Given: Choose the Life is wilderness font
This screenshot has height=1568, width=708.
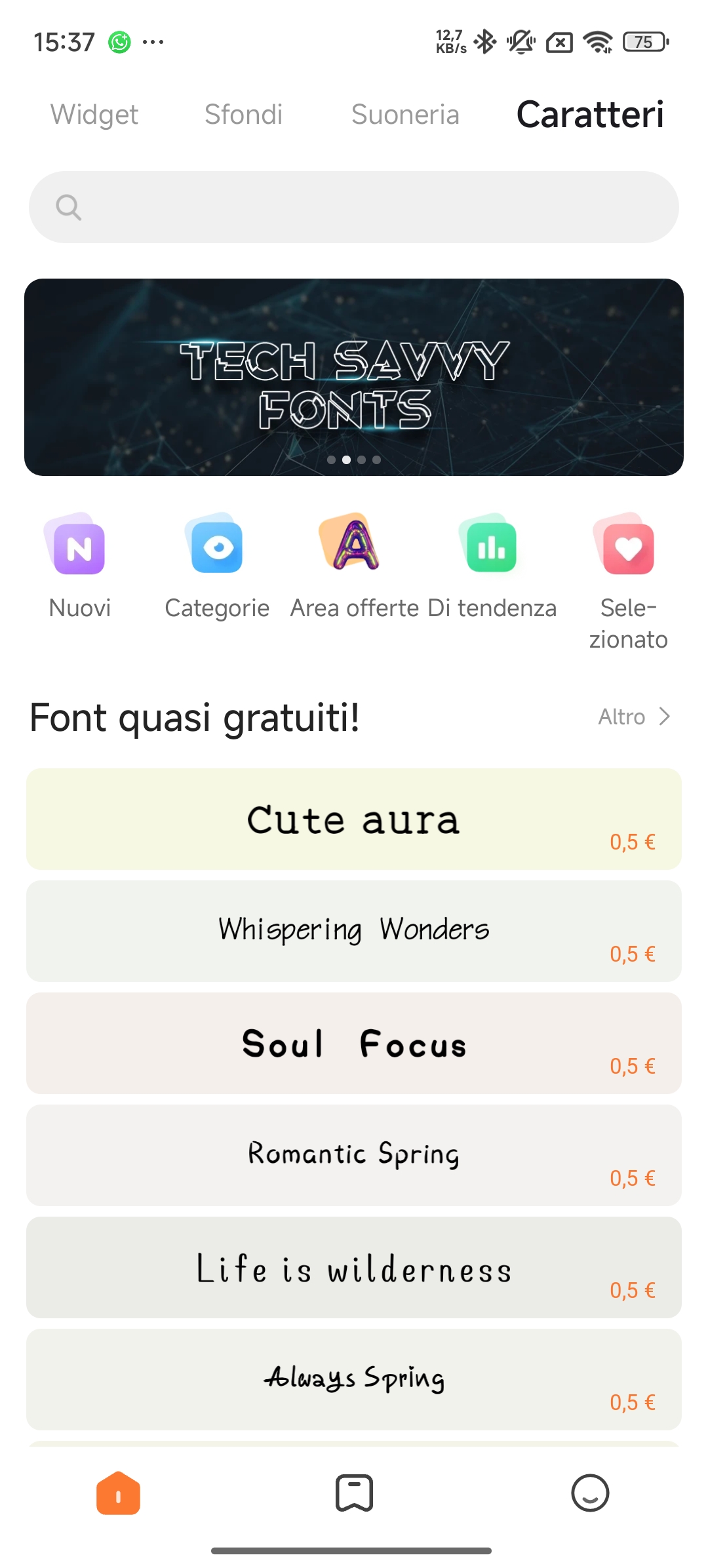Looking at the screenshot, I should tap(354, 1267).
